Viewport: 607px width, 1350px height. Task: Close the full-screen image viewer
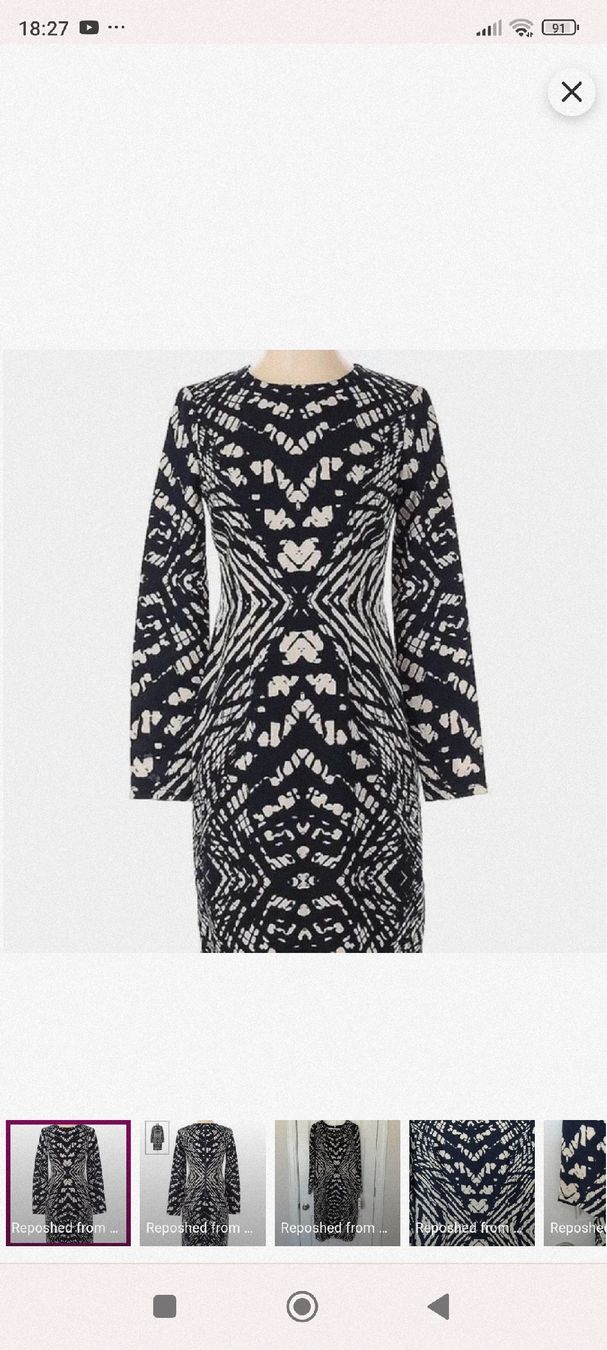tap(571, 92)
